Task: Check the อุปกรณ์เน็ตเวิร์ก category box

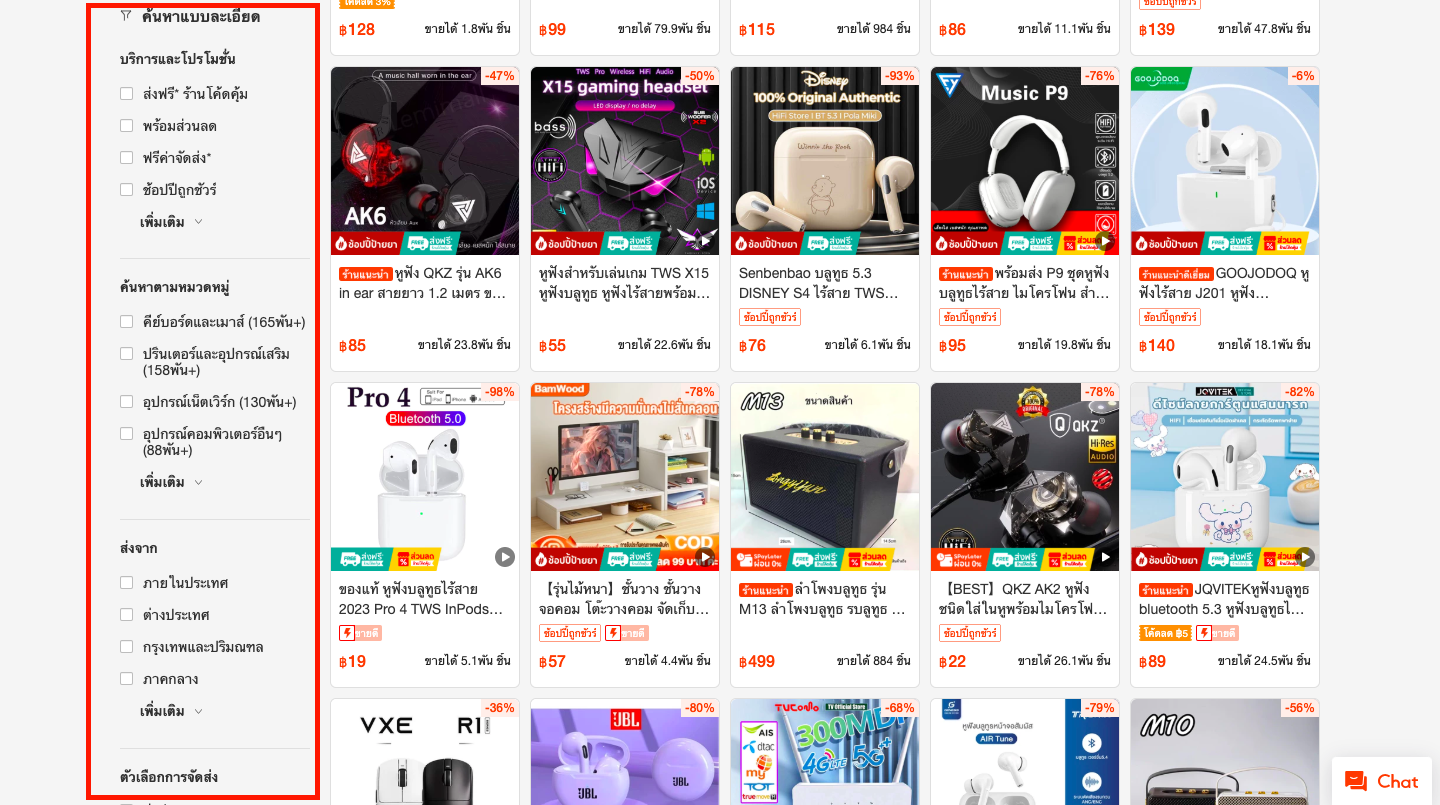Action: click(x=127, y=402)
